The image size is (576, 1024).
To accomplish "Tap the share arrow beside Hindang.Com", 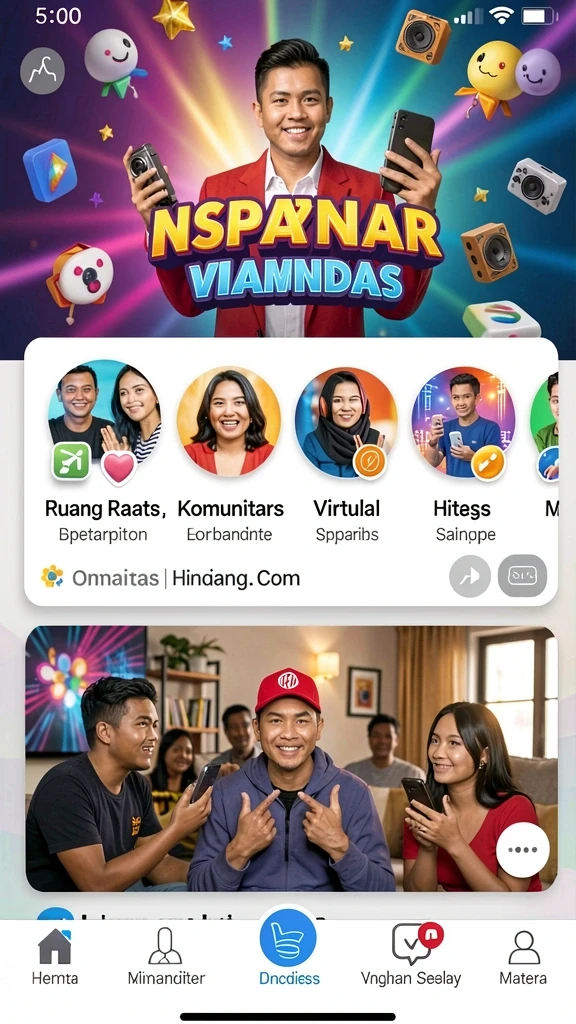I will coord(470,577).
